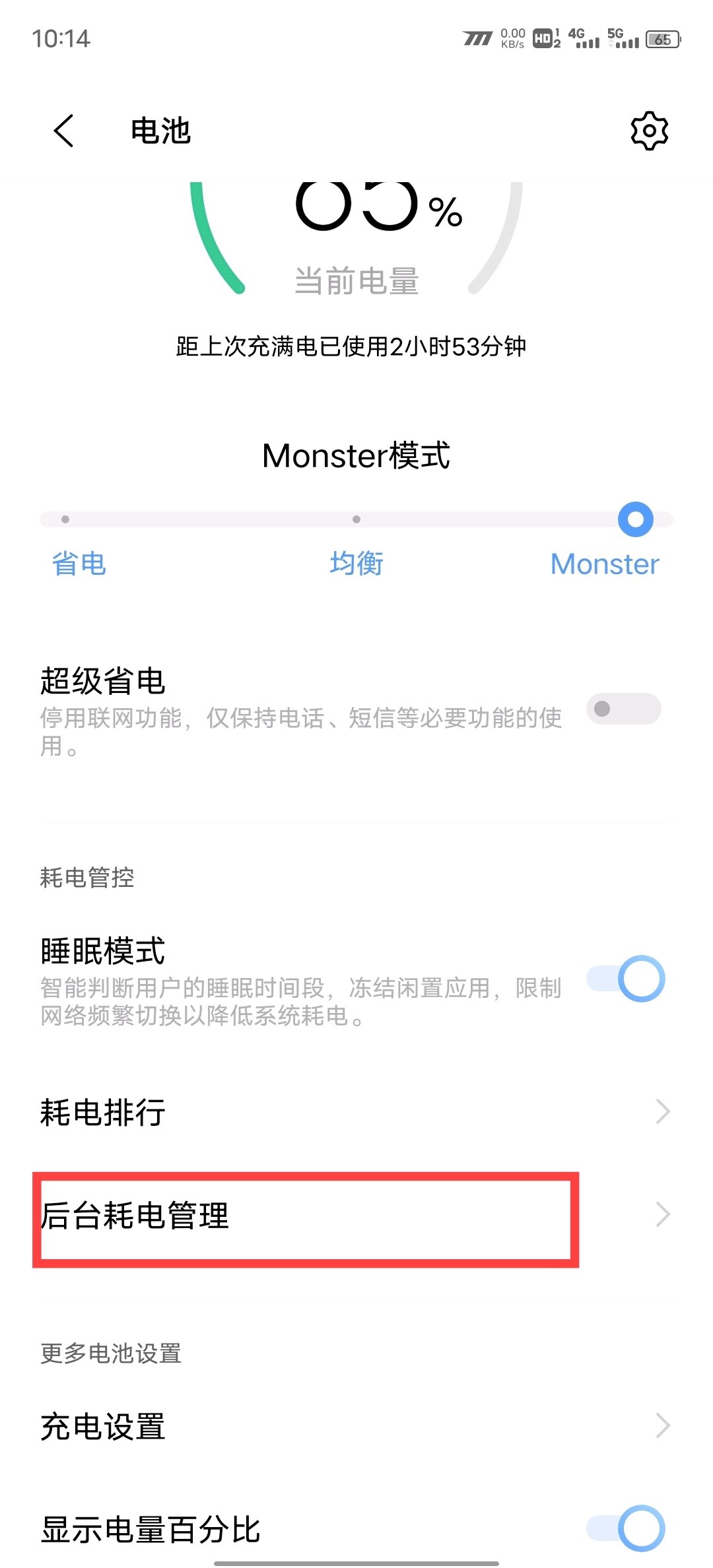Enable the 超级省电 switch
This screenshot has width=713, height=1568.
click(623, 709)
